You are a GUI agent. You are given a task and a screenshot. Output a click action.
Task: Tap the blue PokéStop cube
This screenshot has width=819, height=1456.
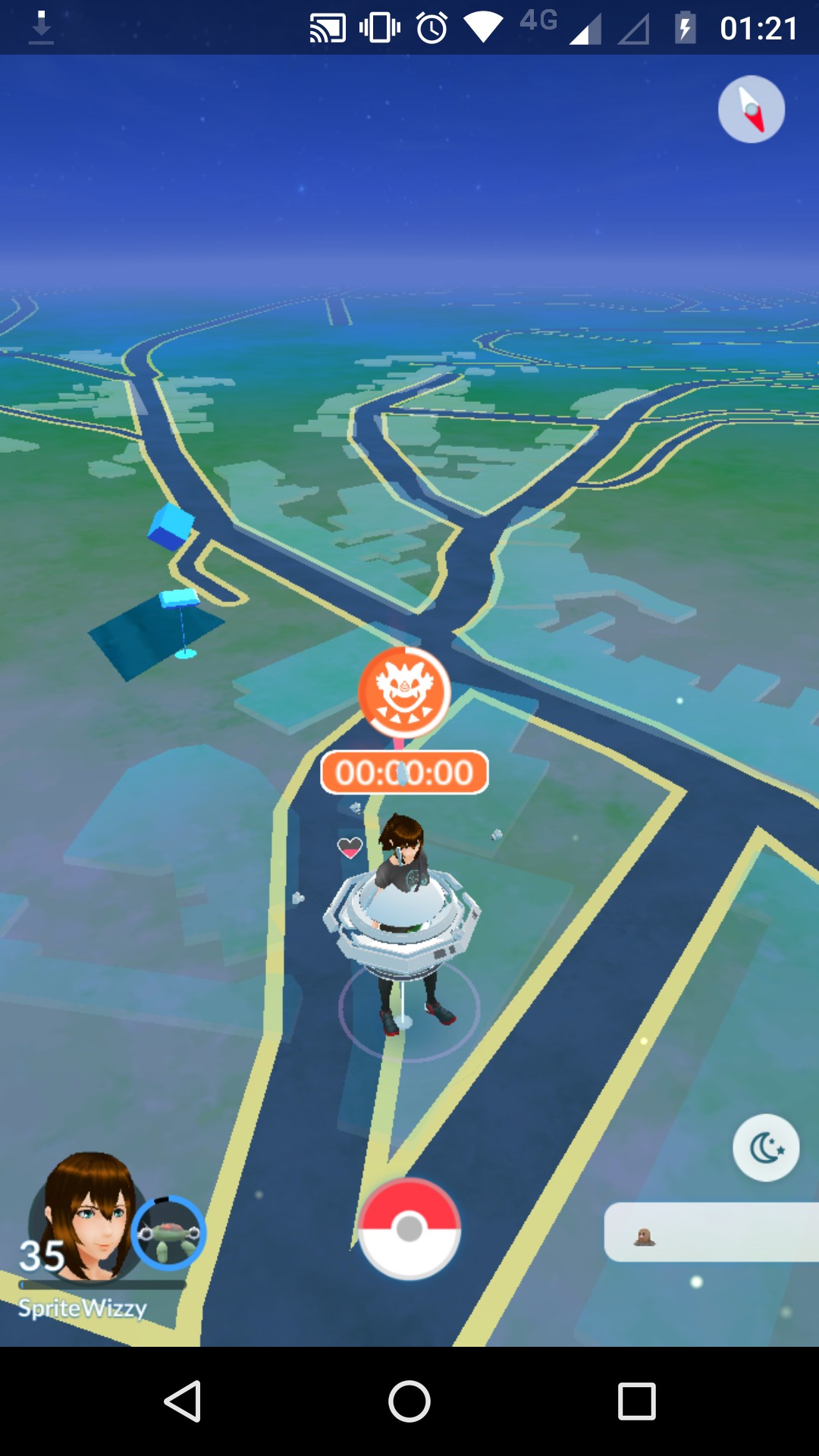pos(171,526)
